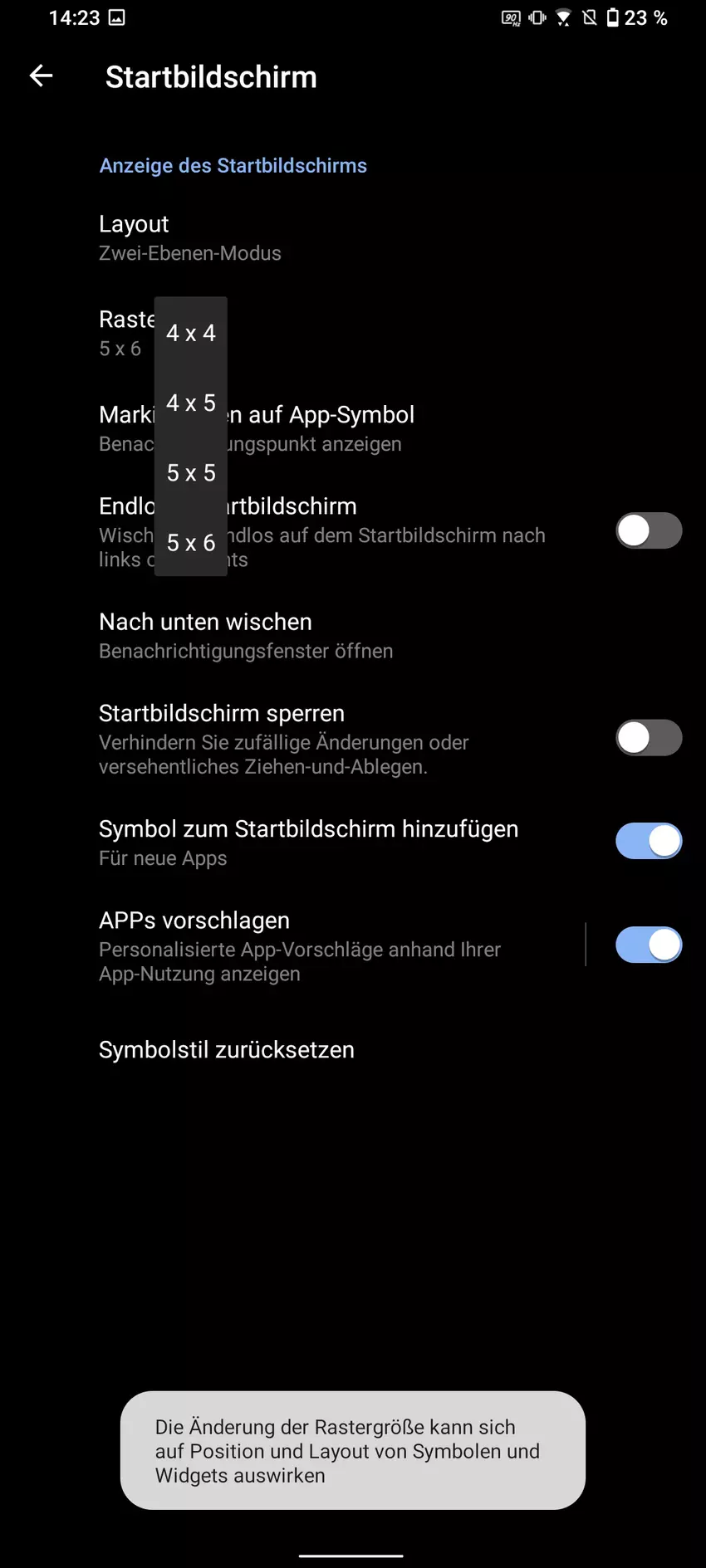Turn on Startbildschirm sperren
Viewport: 706px width, 1568px height.
[x=648, y=738]
